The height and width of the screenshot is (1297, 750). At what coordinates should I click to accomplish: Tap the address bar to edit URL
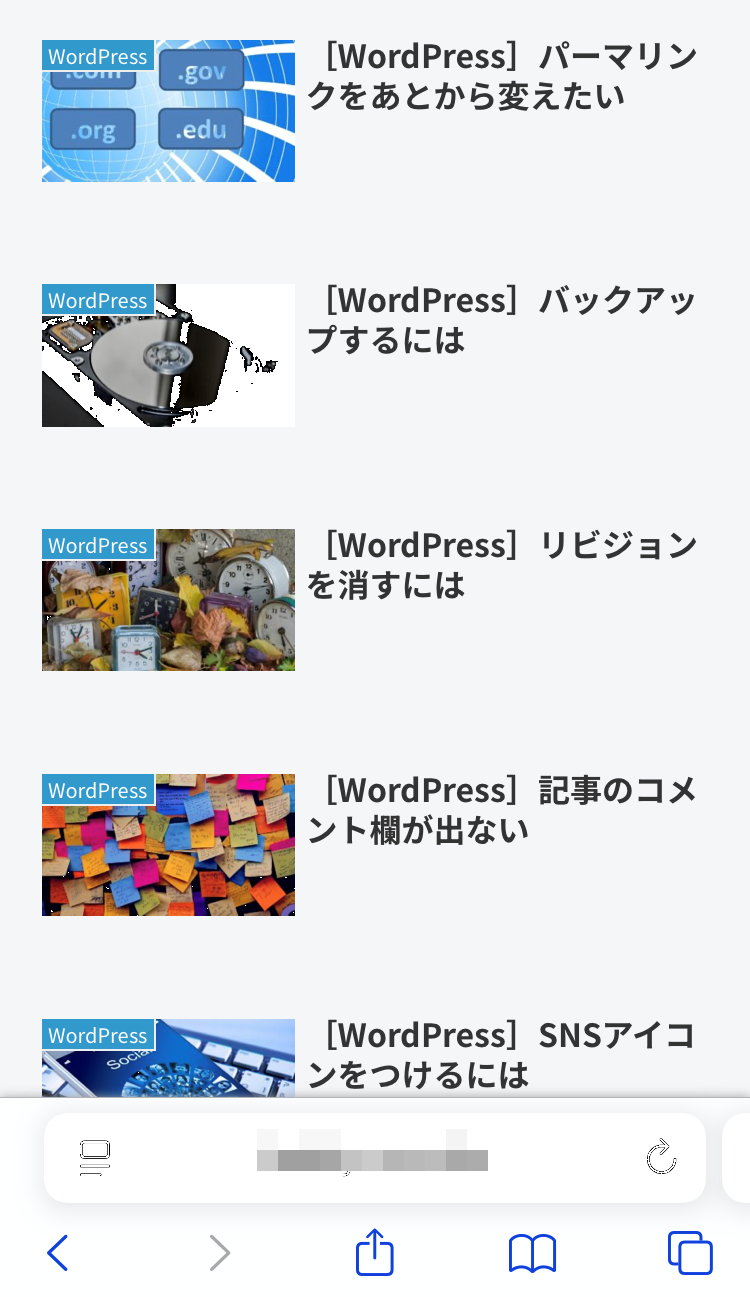point(374,1158)
